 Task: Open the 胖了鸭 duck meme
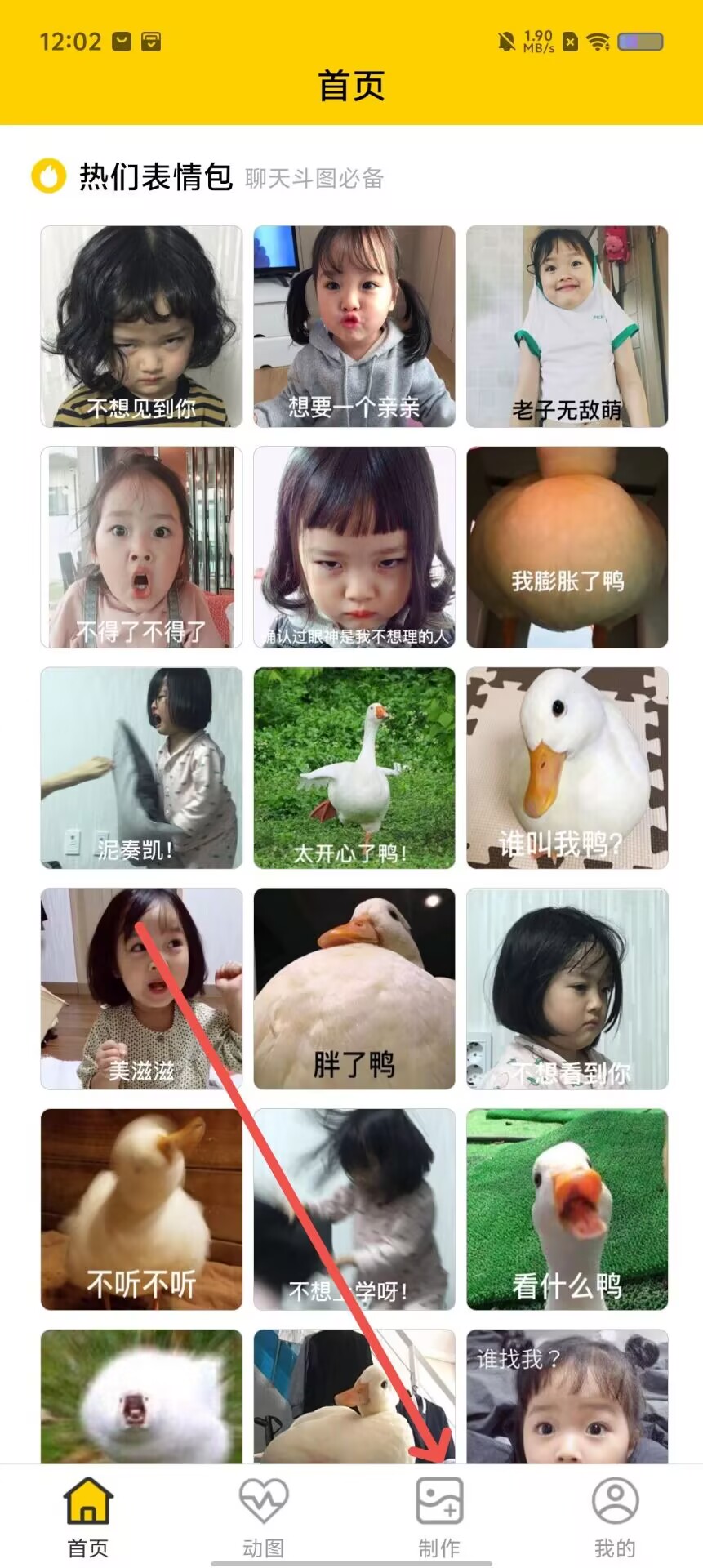point(354,988)
